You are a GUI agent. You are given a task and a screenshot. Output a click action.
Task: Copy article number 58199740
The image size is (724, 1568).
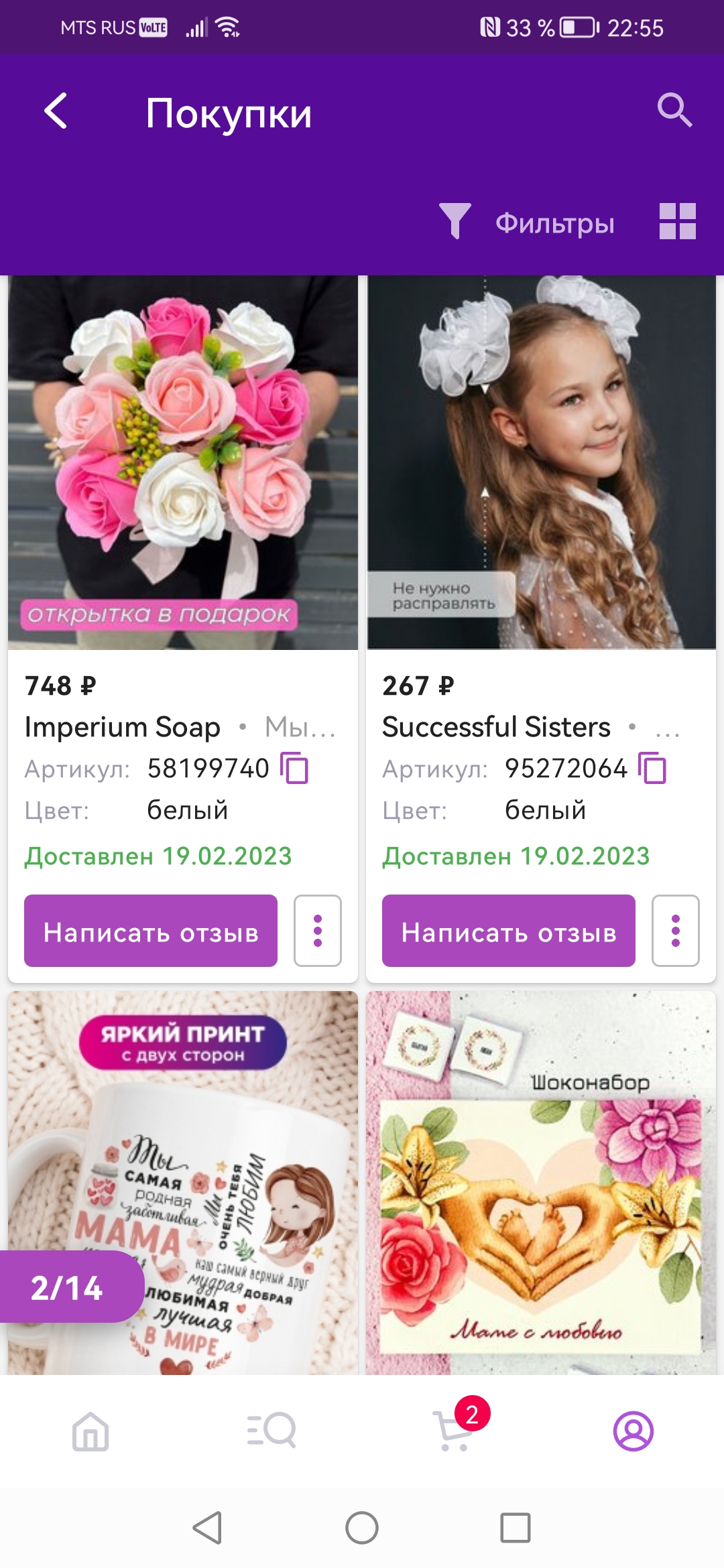294,768
